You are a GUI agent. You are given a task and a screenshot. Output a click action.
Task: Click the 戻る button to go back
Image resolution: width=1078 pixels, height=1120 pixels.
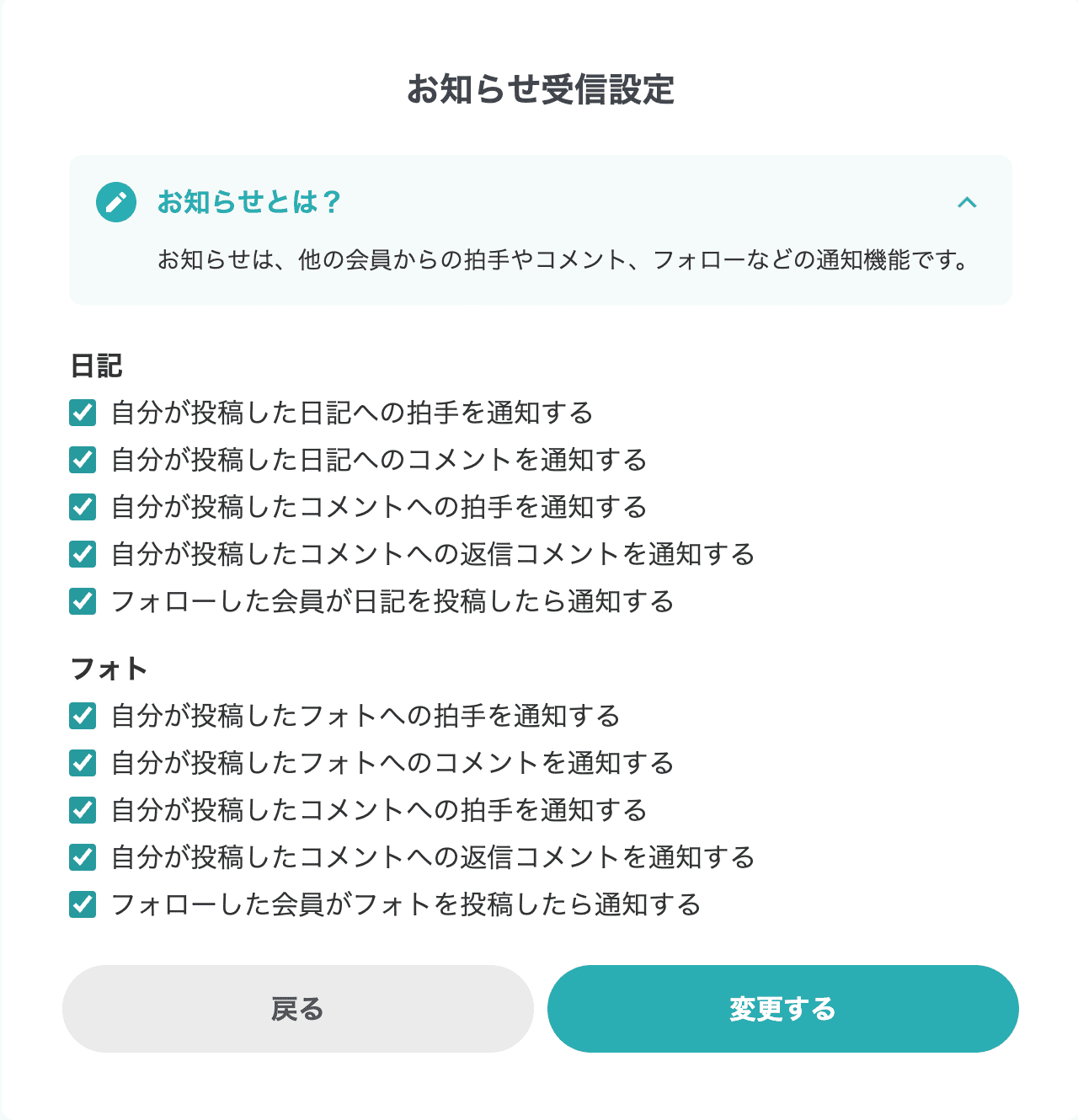[297, 1008]
